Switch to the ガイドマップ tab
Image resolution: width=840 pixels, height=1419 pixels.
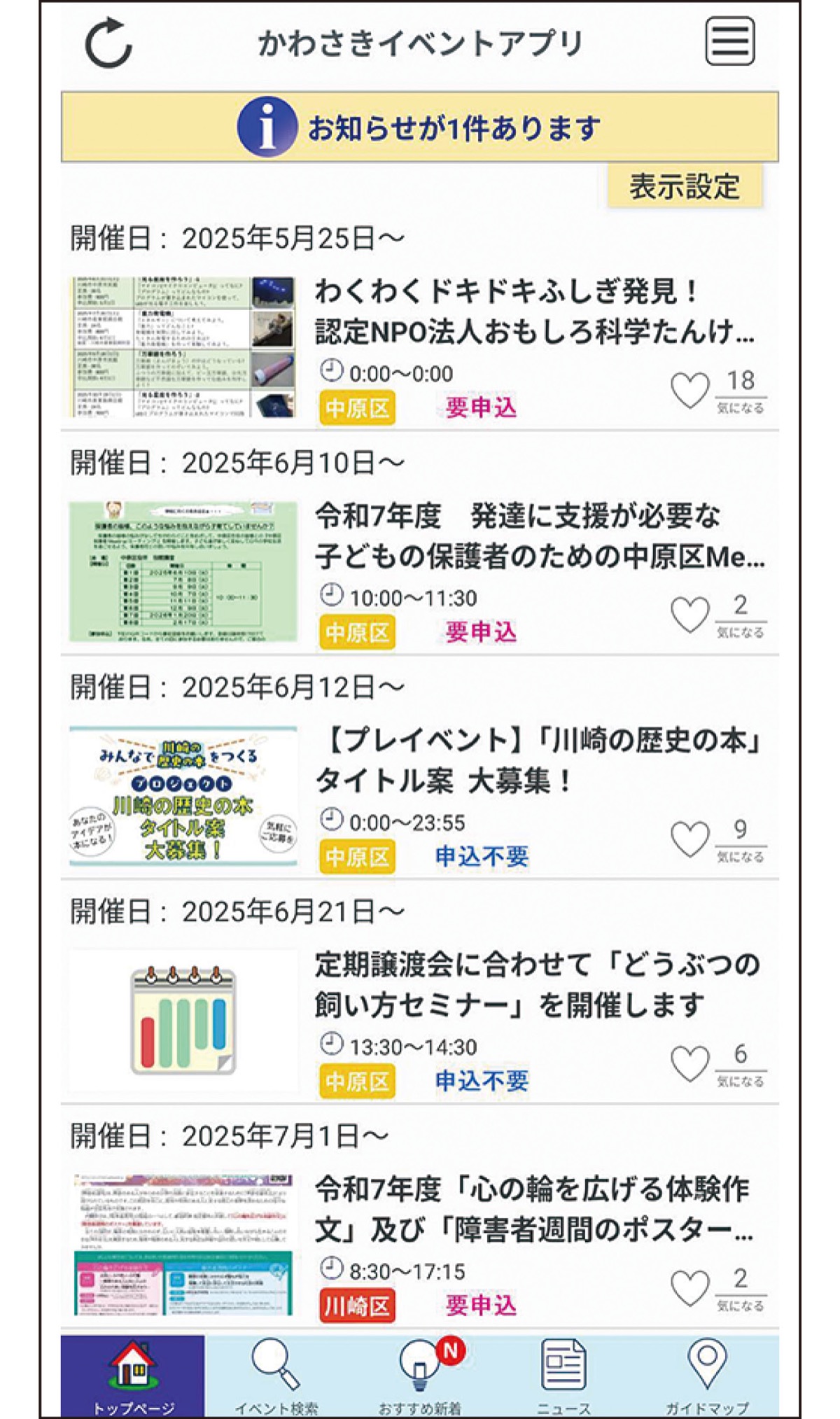point(707,1376)
